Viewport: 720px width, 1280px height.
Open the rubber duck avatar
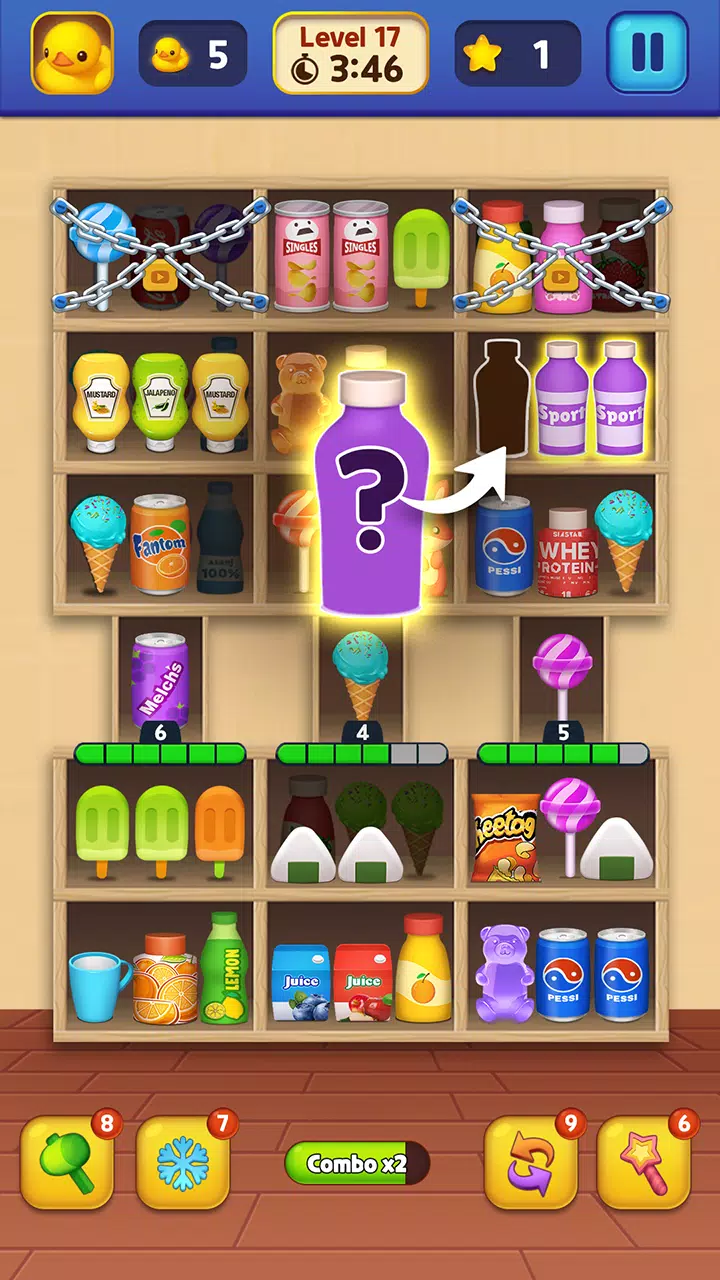[x=72, y=52]
